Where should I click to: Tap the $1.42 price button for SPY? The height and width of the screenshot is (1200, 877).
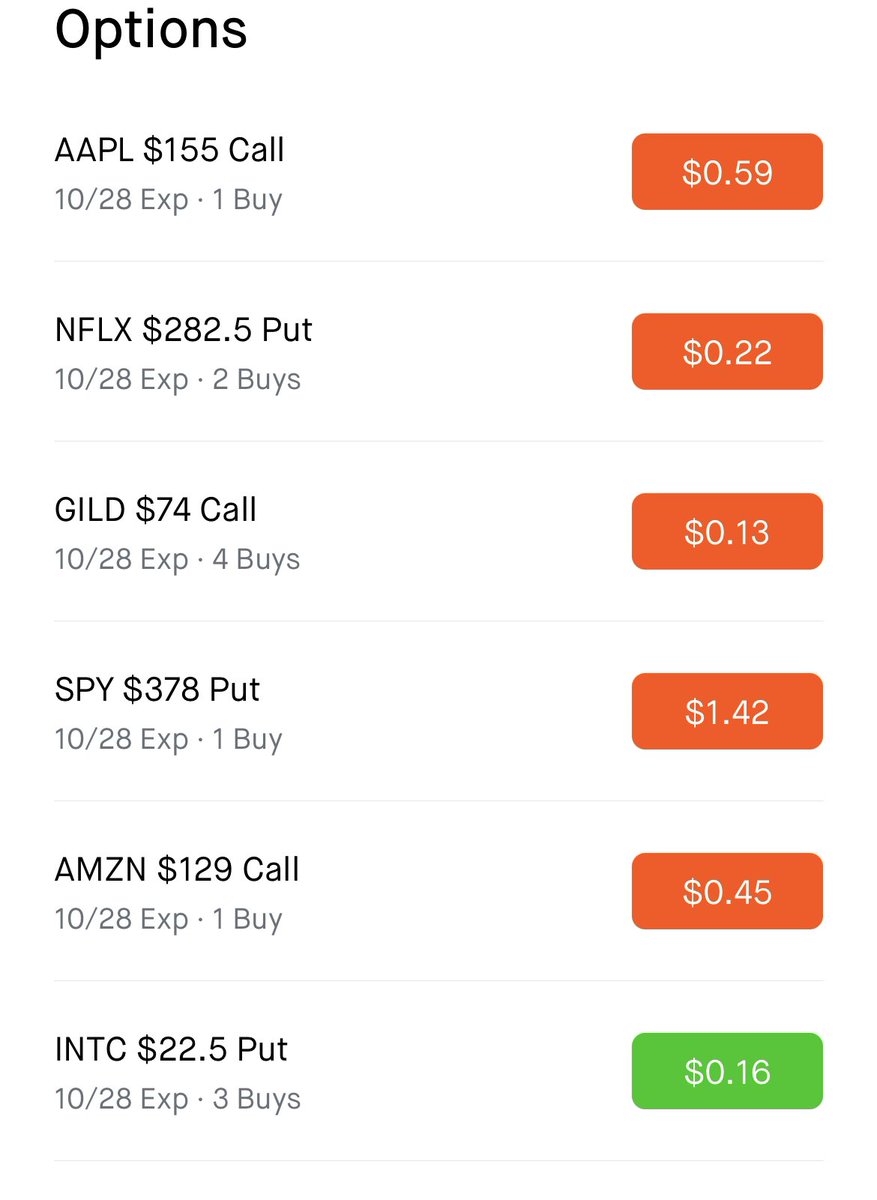click(x=727, y=712)
